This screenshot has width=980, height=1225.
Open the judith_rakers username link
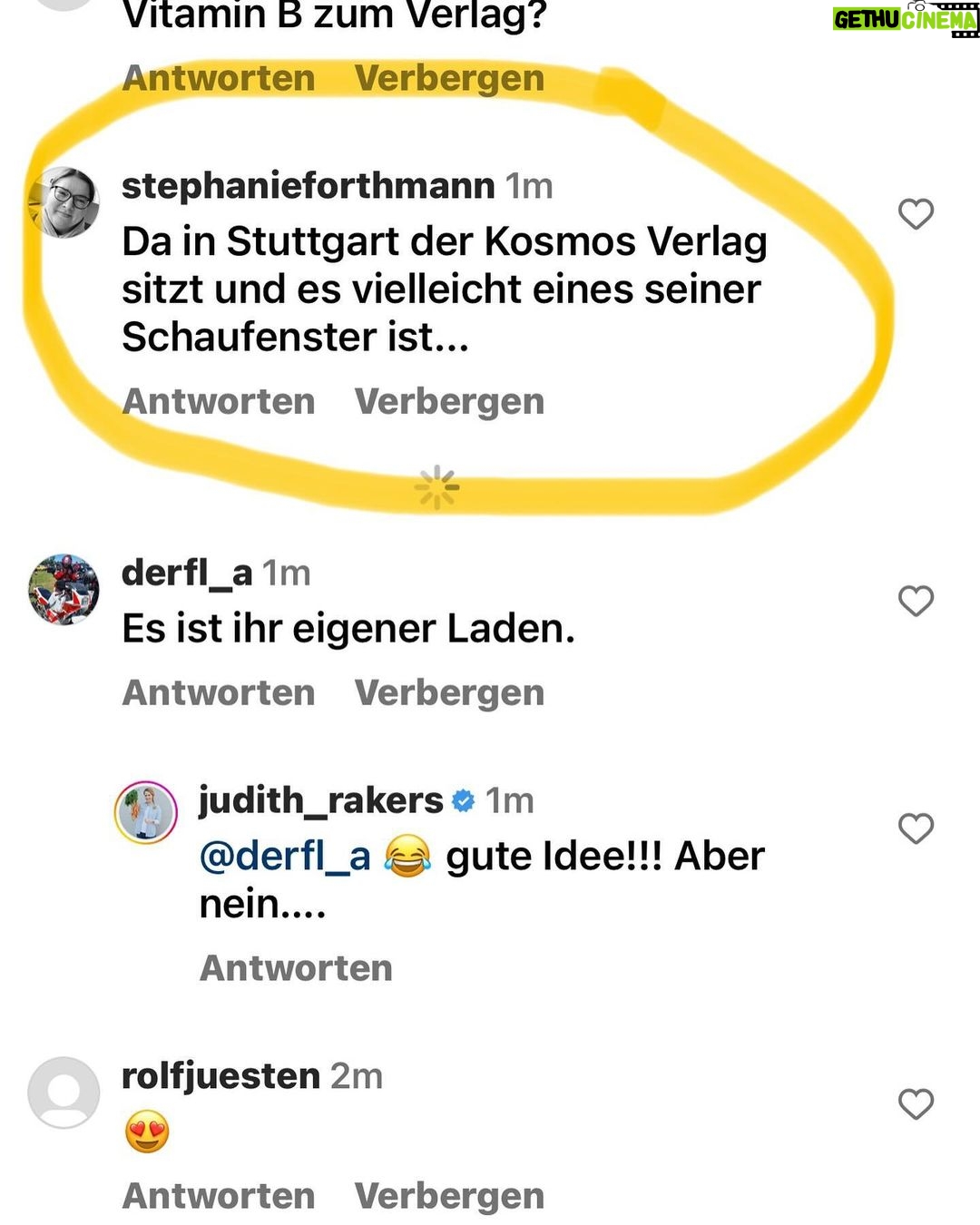(x=321, y=800)
